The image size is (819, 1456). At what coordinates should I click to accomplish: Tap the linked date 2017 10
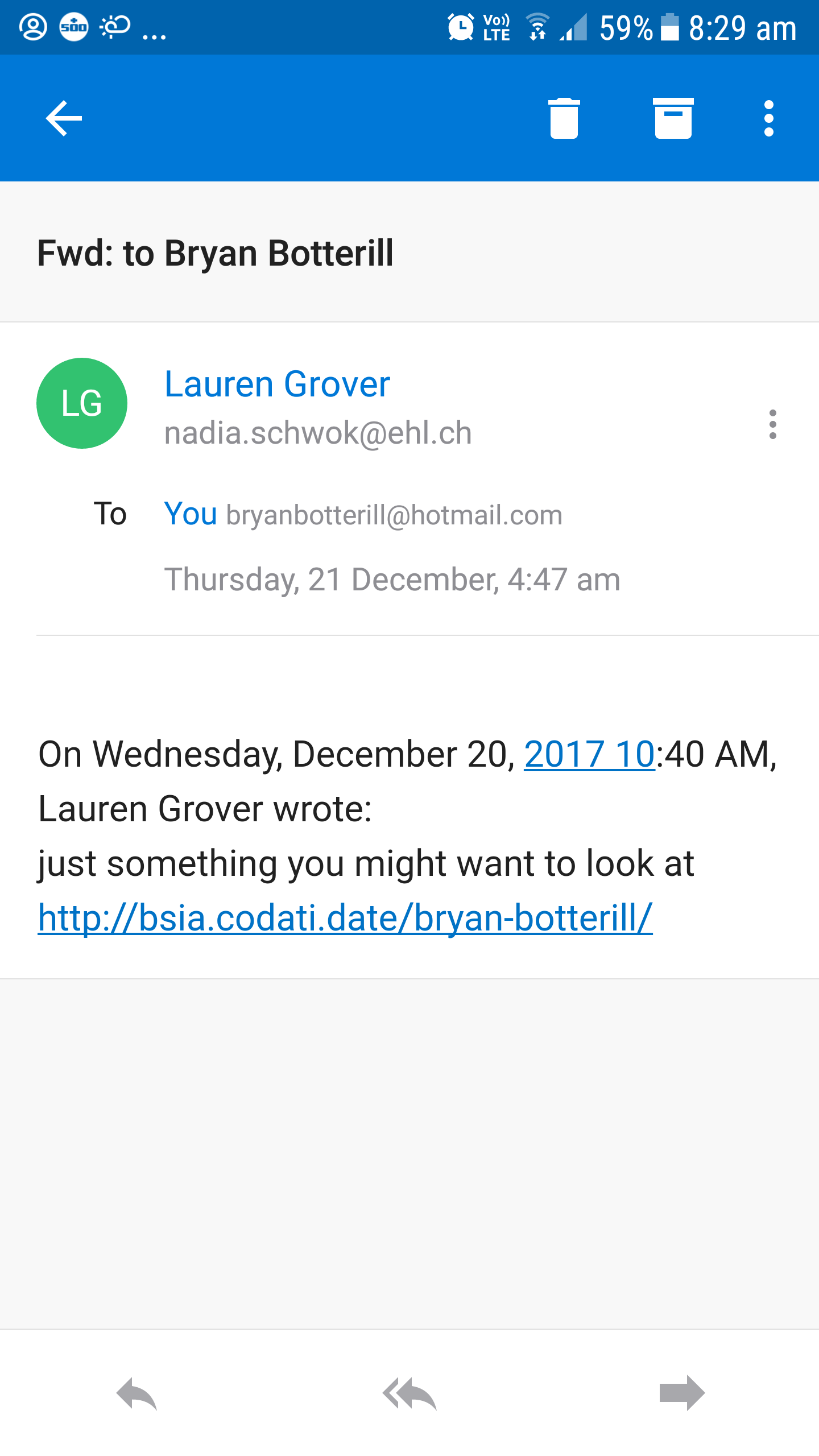click(x=589, y=754)
